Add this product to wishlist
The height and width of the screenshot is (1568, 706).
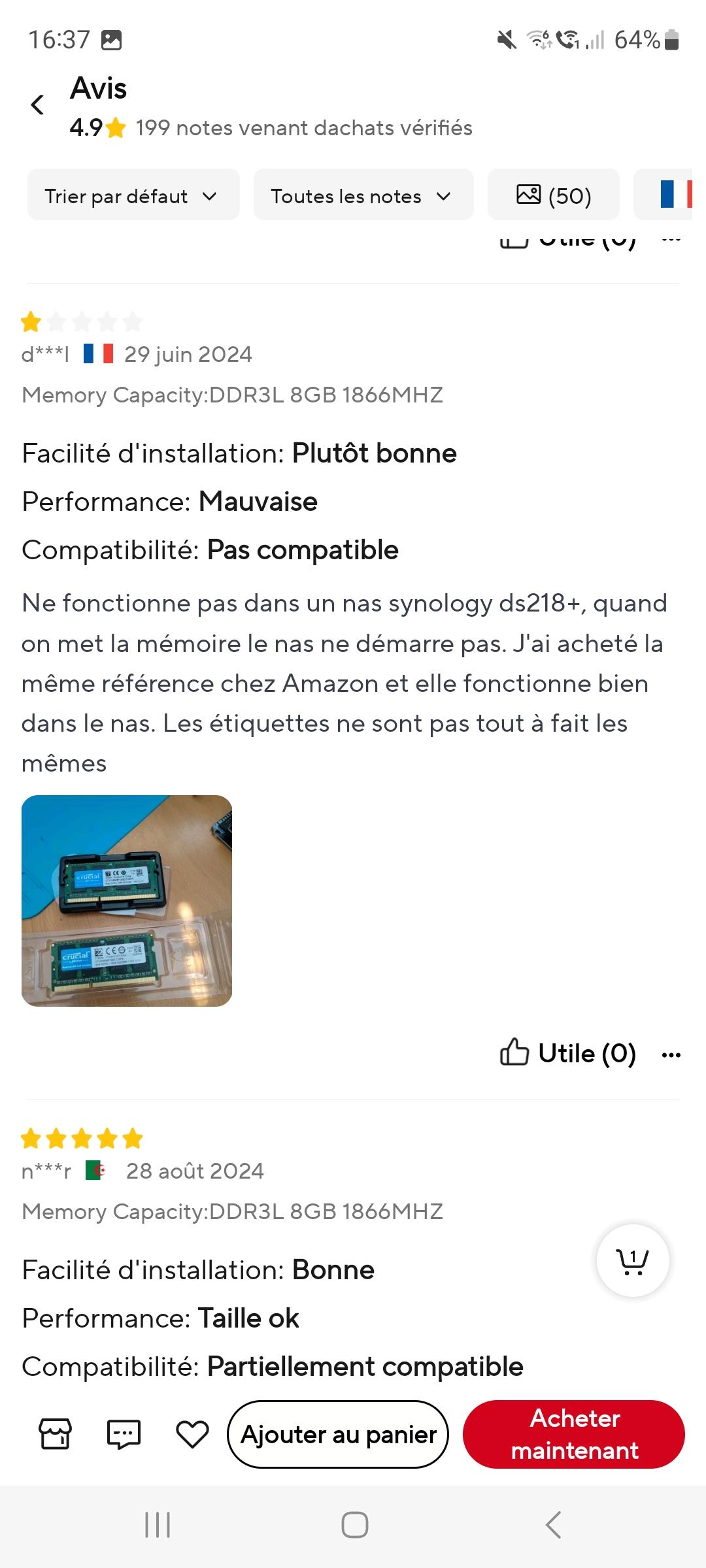tap(192, 1434)
